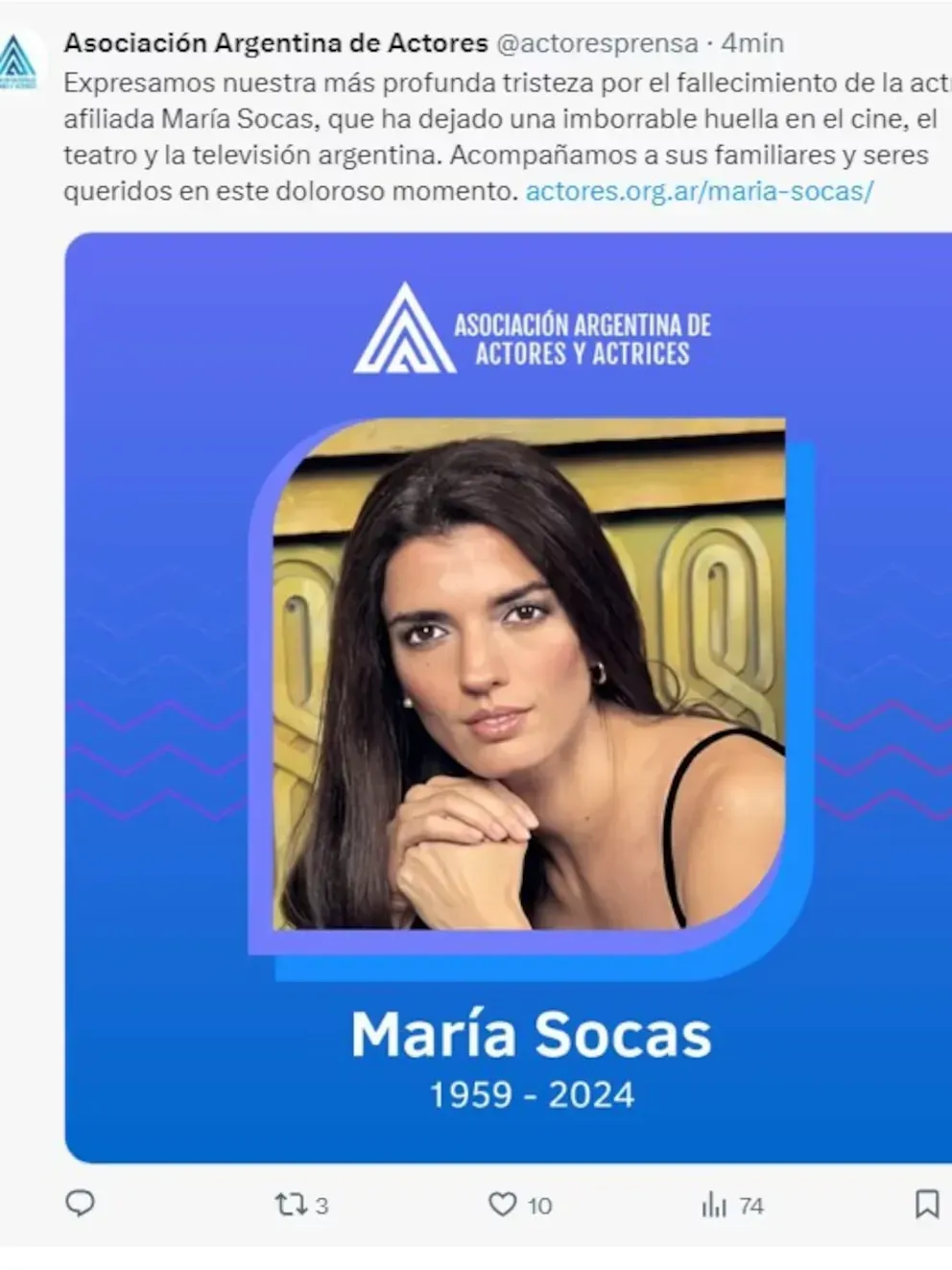The height and width of the screenshot is (1270, 952).
Task: View the post's analytics
Action: (x=715, y=1205)
